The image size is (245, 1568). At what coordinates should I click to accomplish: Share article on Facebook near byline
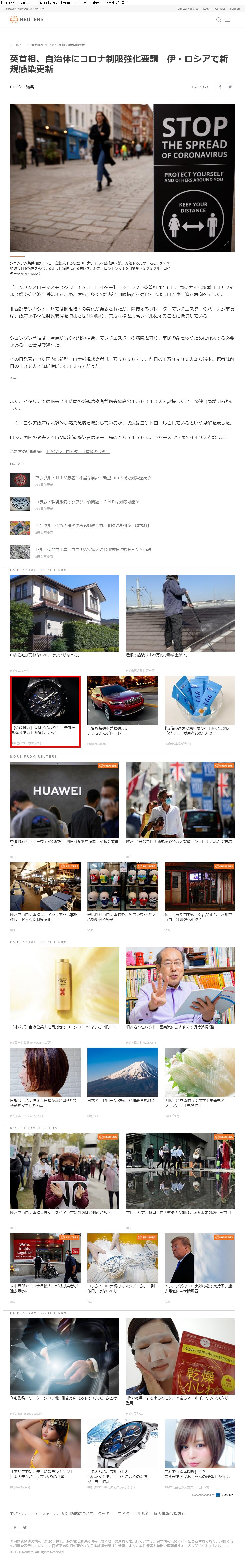(x=220, y=87)
